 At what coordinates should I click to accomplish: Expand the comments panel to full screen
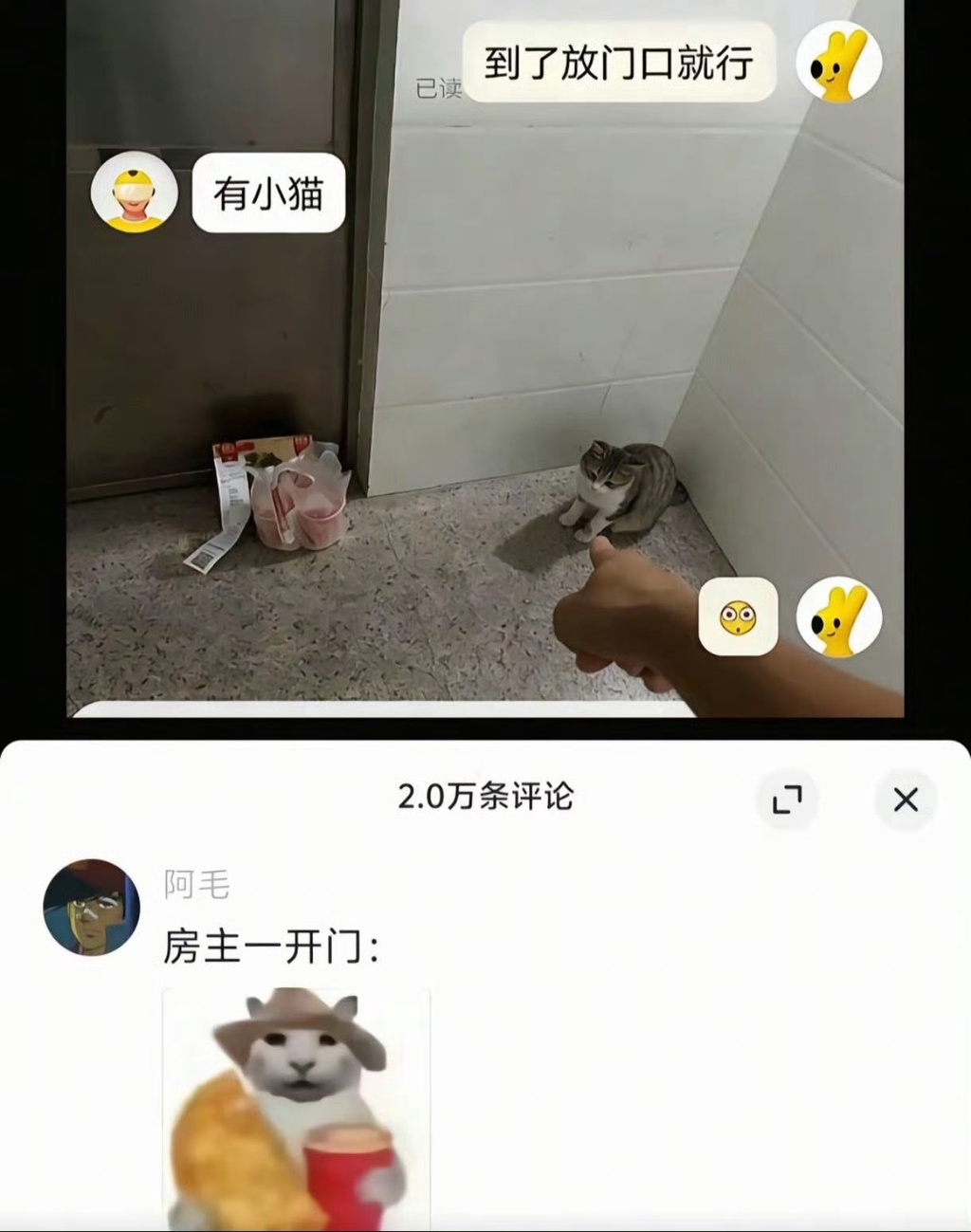[x=787, y=800]
